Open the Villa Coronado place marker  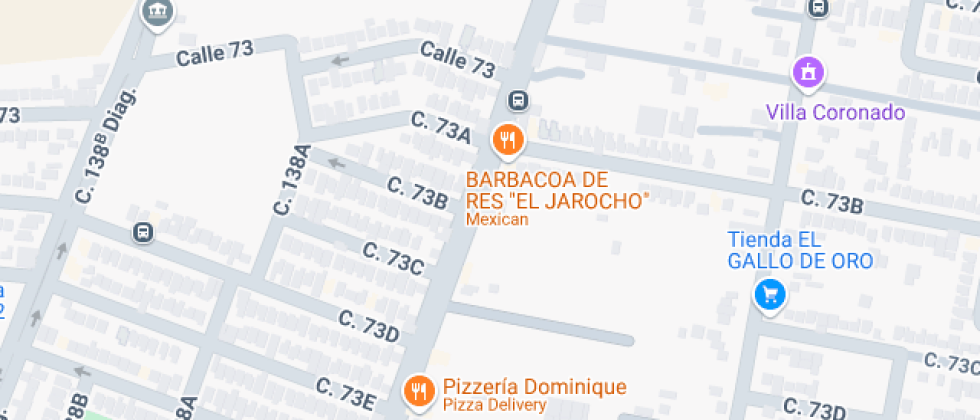click(x=807, y=72)
